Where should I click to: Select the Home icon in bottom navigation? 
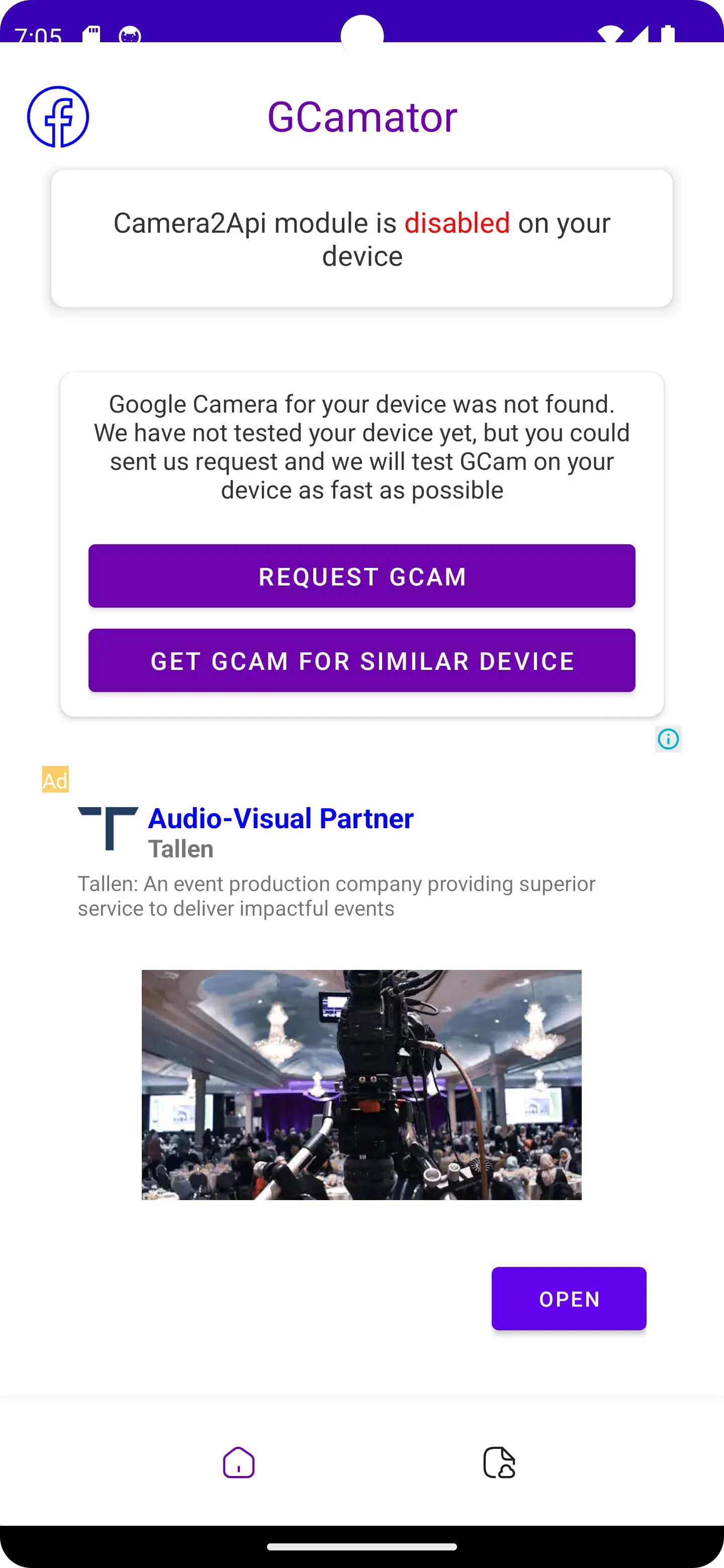[x=238, y=1463]
